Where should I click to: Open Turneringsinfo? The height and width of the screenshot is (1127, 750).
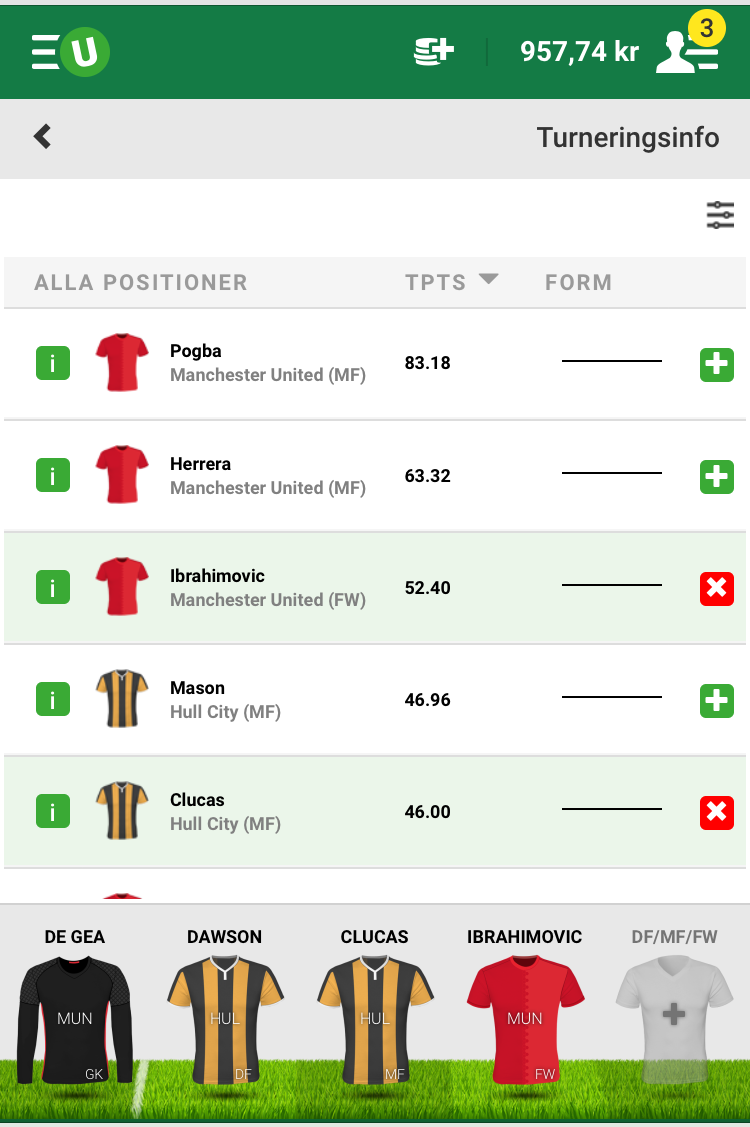tap(627, 137)
